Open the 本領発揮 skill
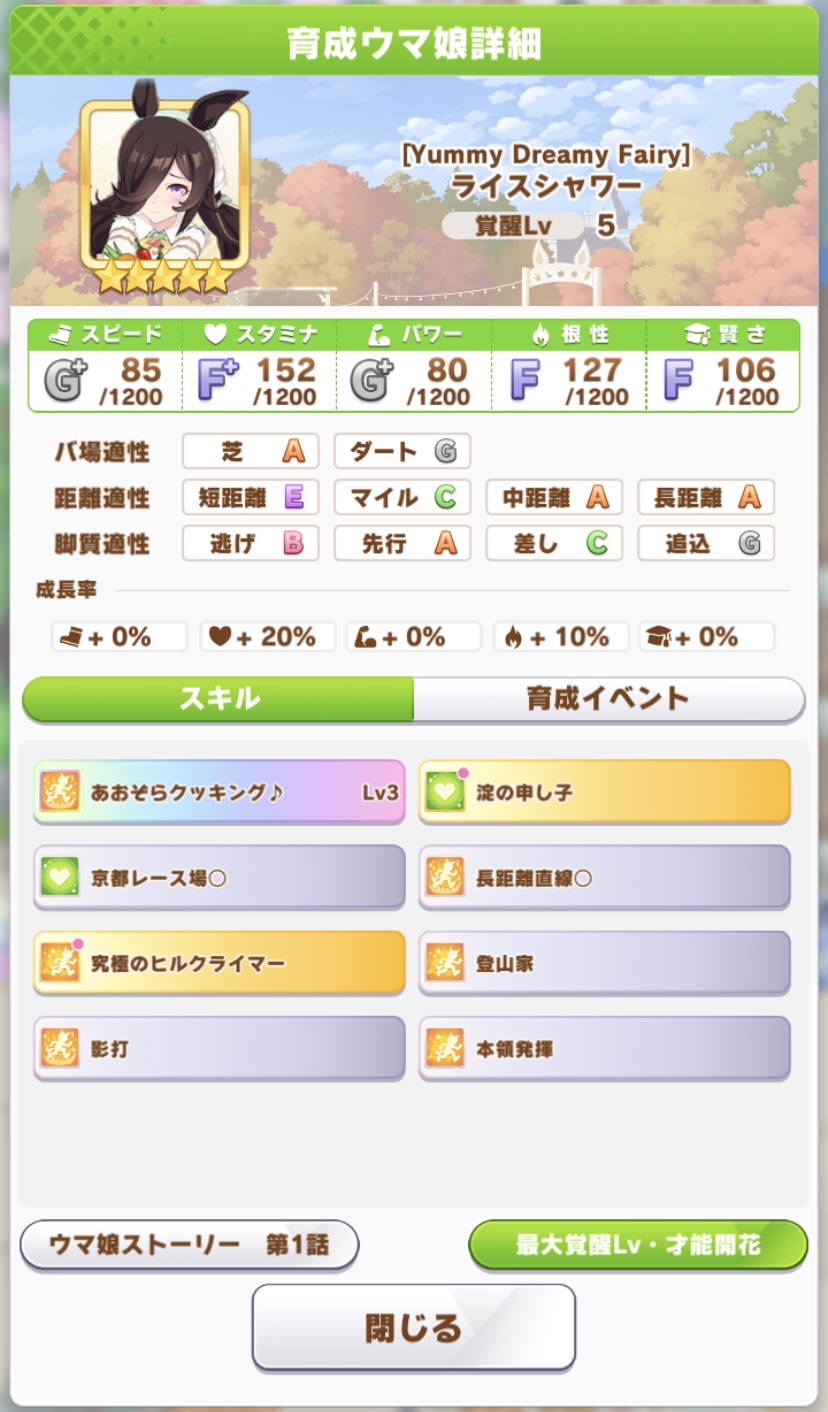This screenshot has height=1412, width=828. pos(604,1049)
